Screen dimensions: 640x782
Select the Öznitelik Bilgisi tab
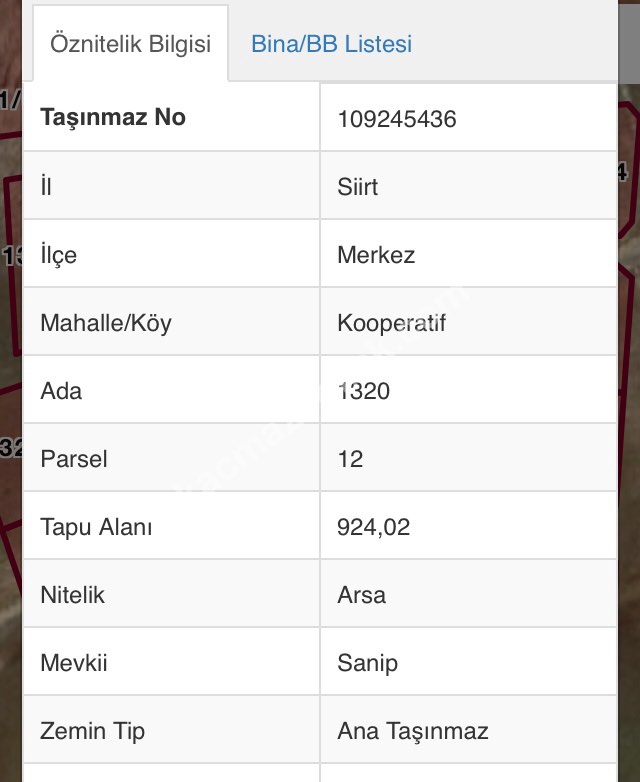pyautogui.click(x=130, y=44)
